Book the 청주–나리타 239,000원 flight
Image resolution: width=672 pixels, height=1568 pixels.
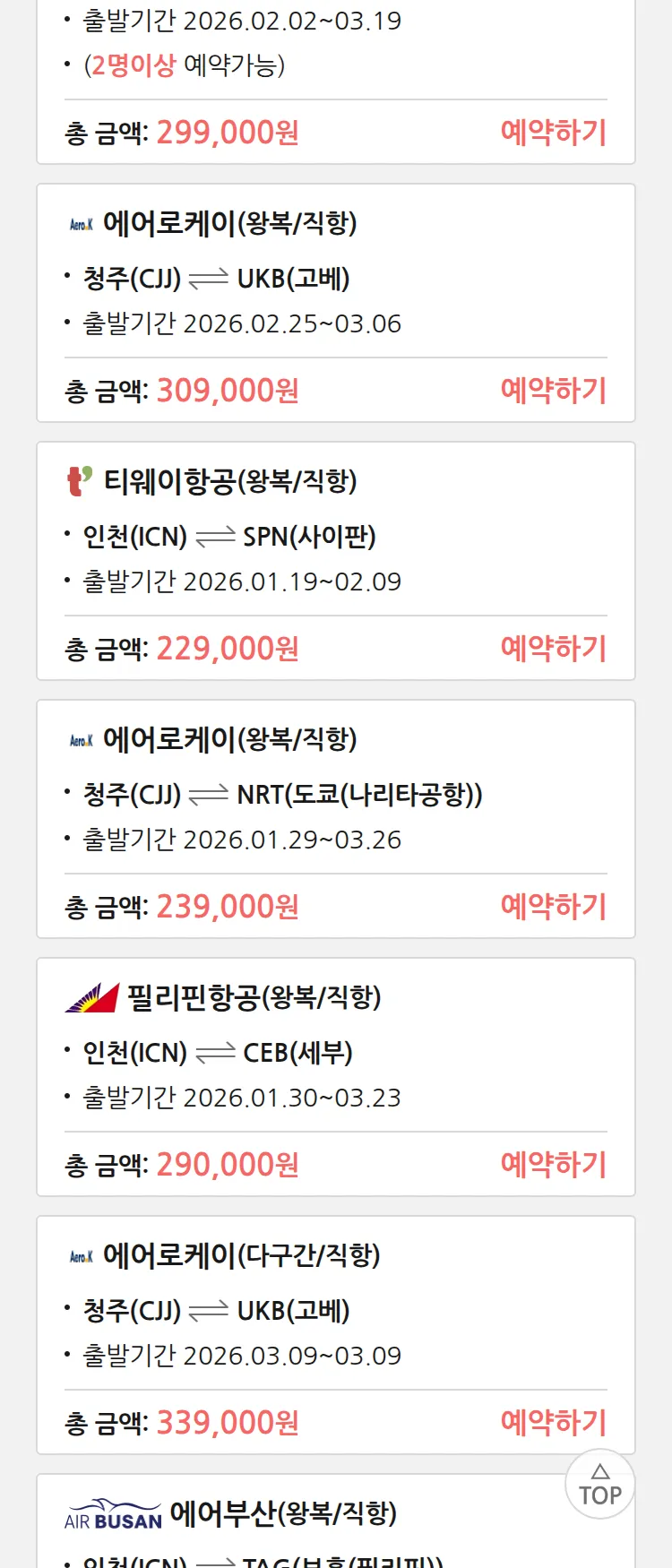coord(553,907)
